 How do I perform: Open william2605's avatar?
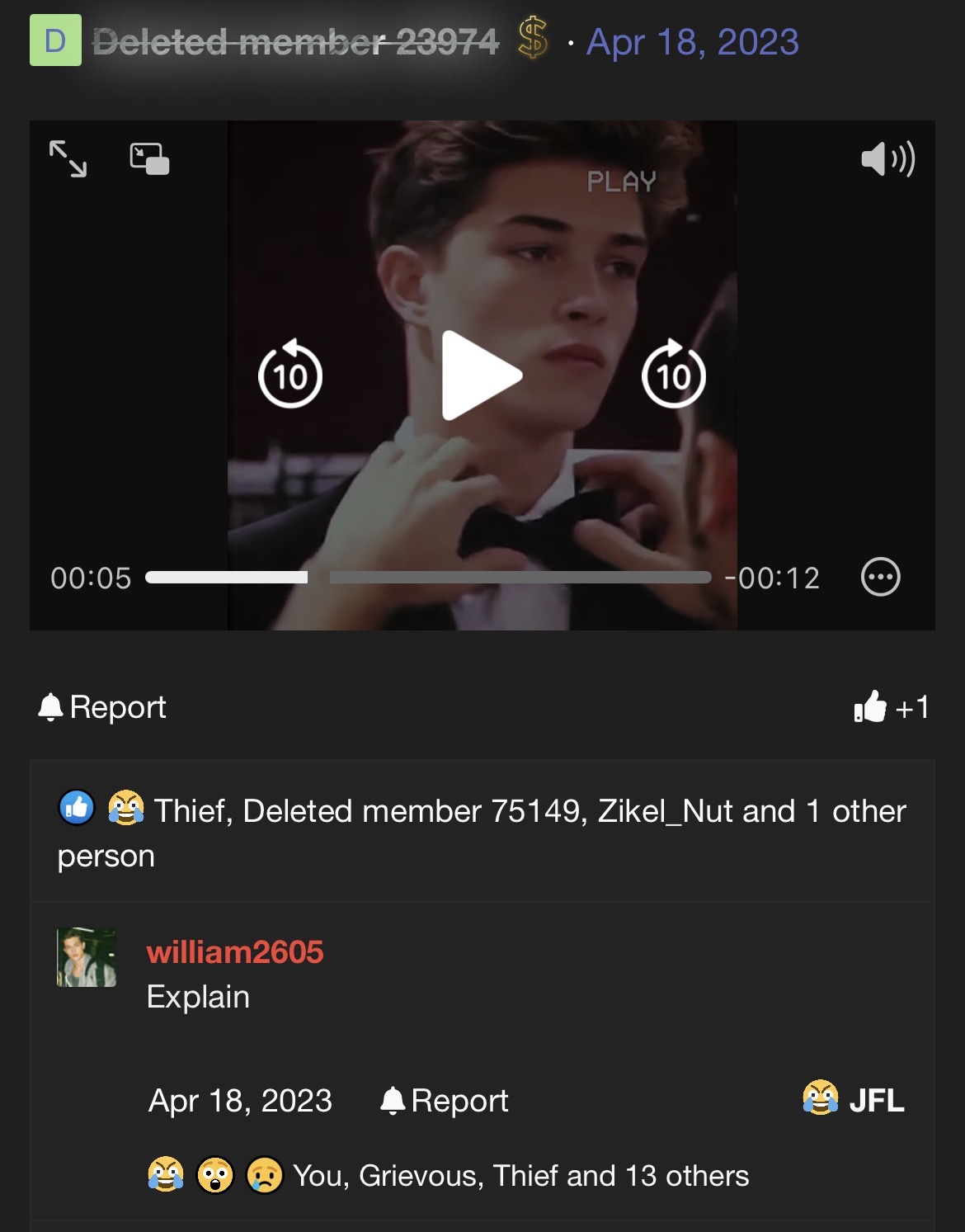click(x=87, y=957)
